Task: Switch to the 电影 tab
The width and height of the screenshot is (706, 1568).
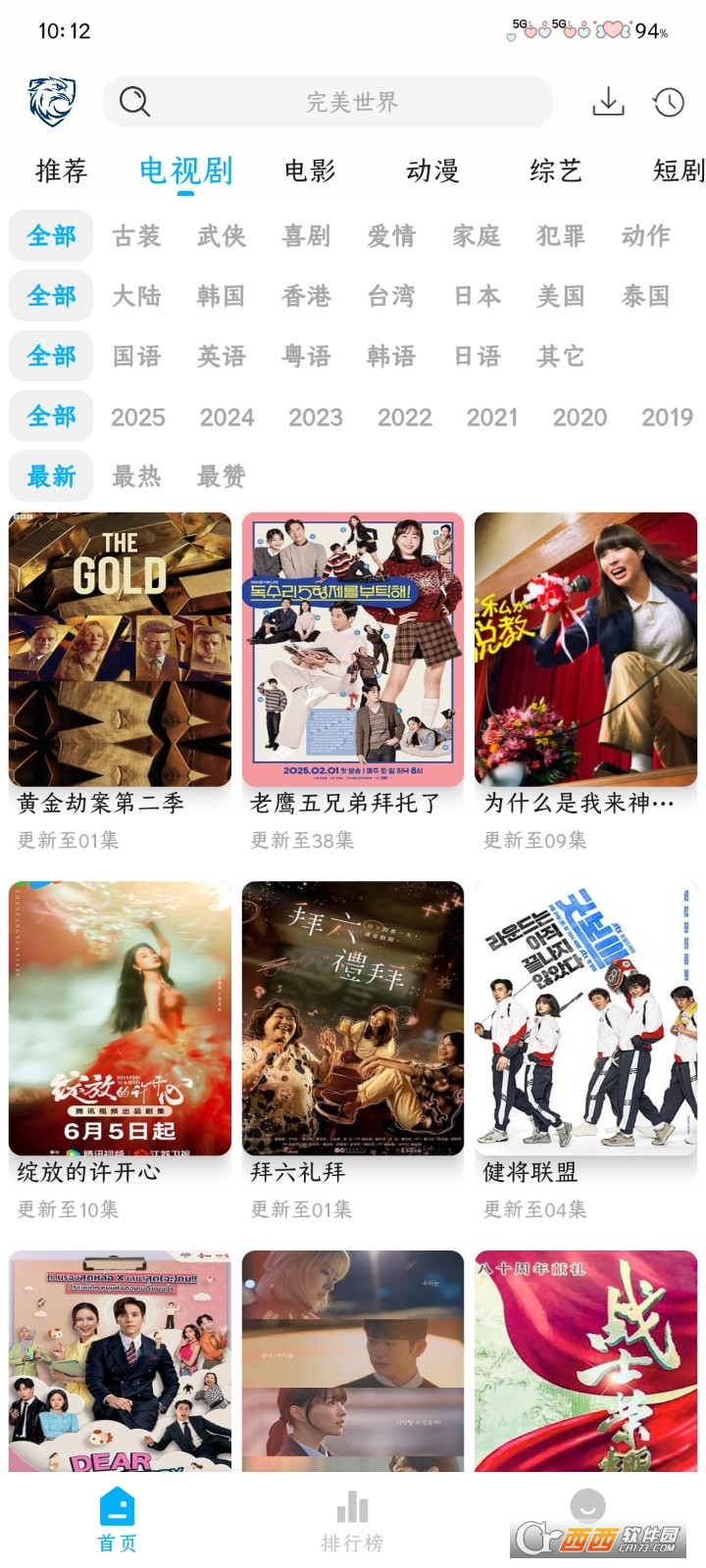Action: [310, 171]
